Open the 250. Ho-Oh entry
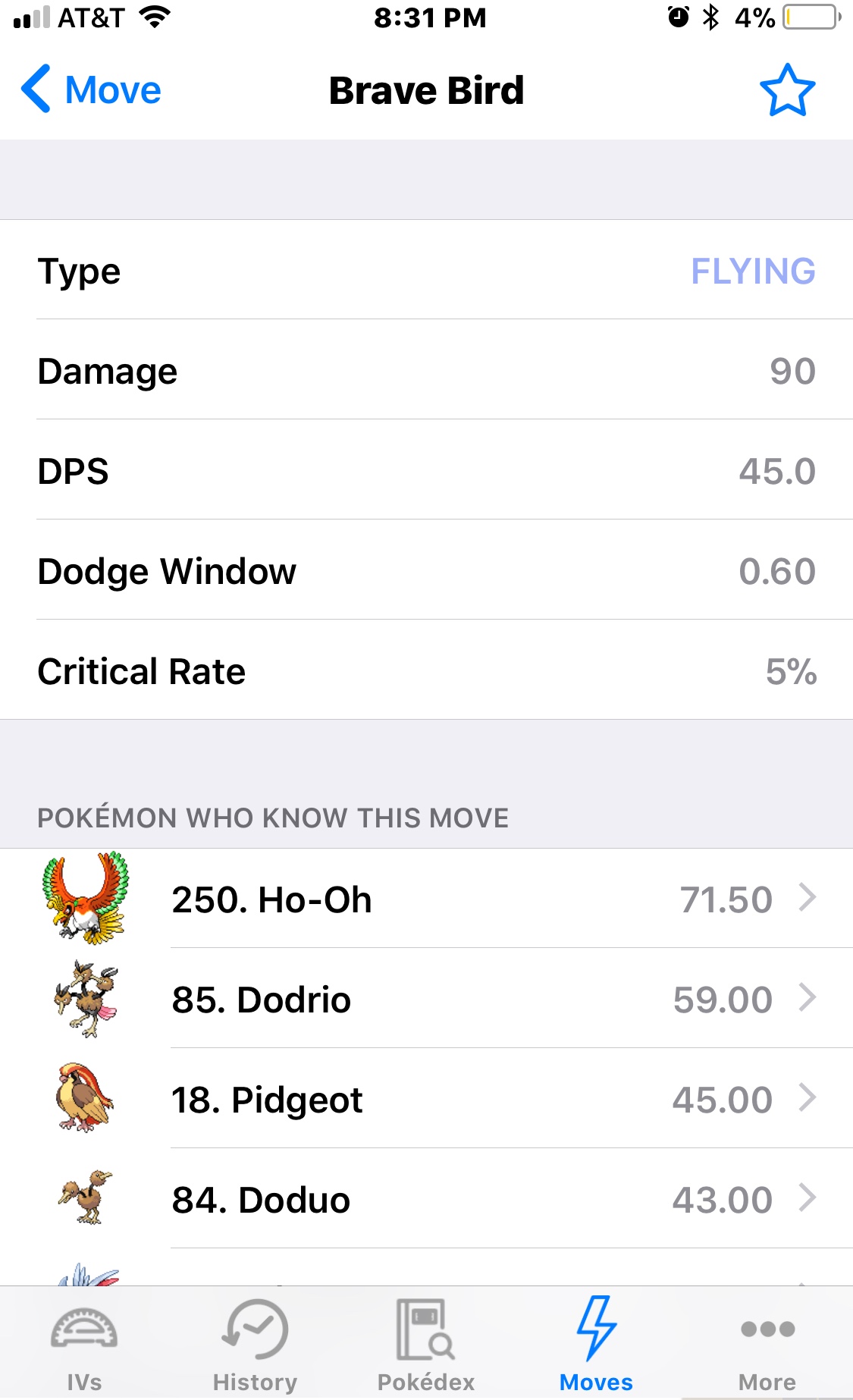 pos(426,899)
